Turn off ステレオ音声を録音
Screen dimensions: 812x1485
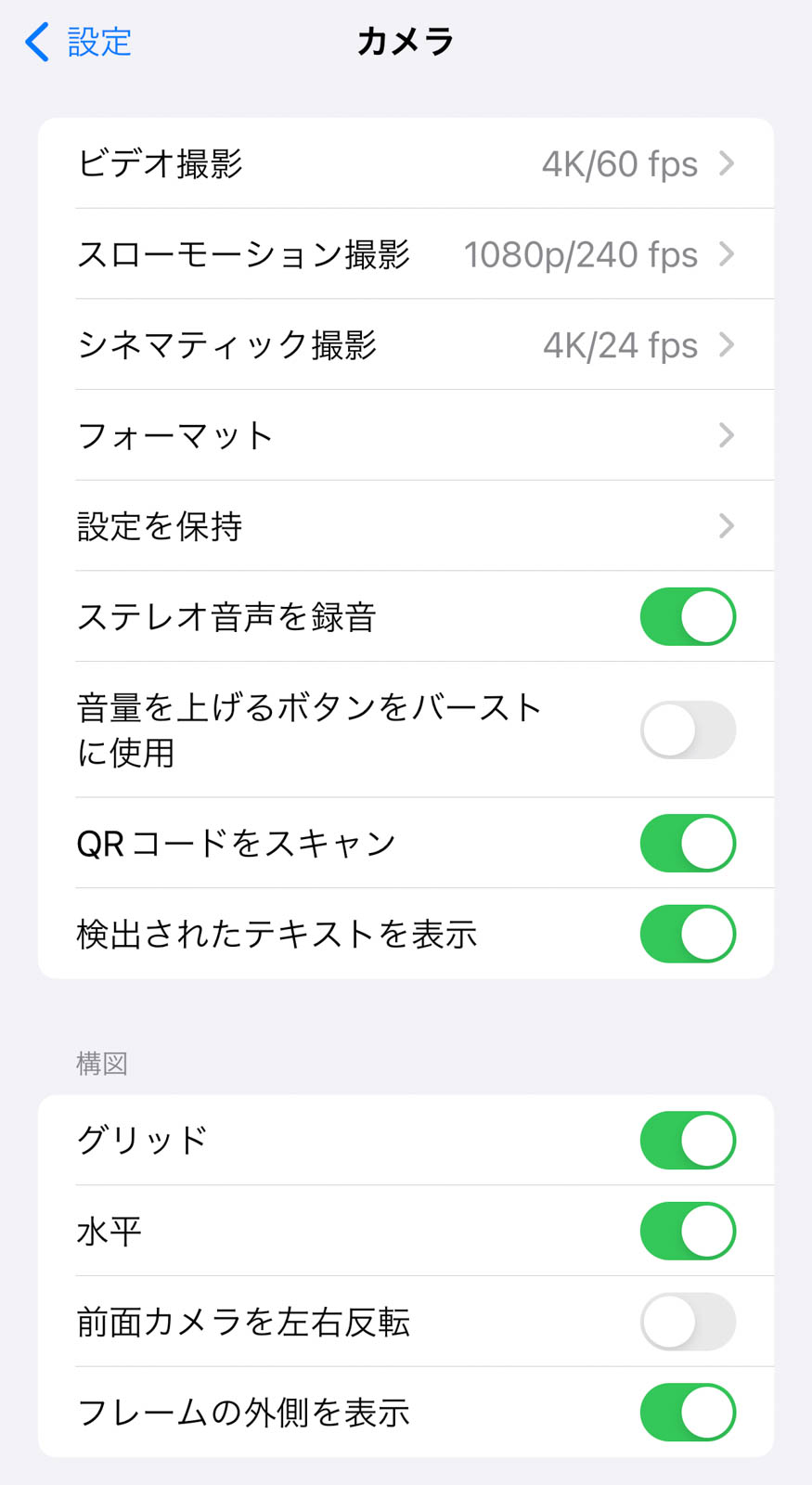(x=688, y=617)
